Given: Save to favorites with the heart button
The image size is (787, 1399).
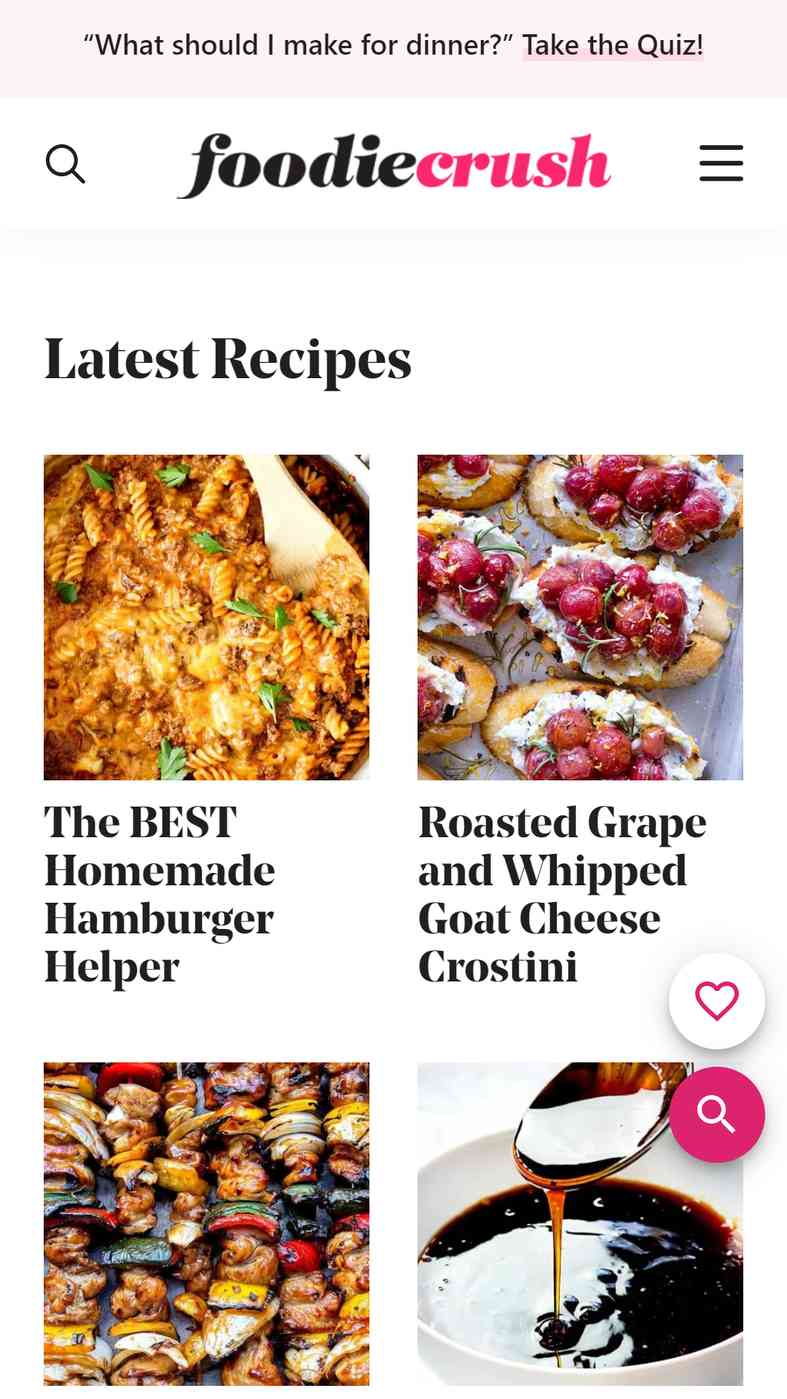Looking at the screenshot, I should 717,1001.
